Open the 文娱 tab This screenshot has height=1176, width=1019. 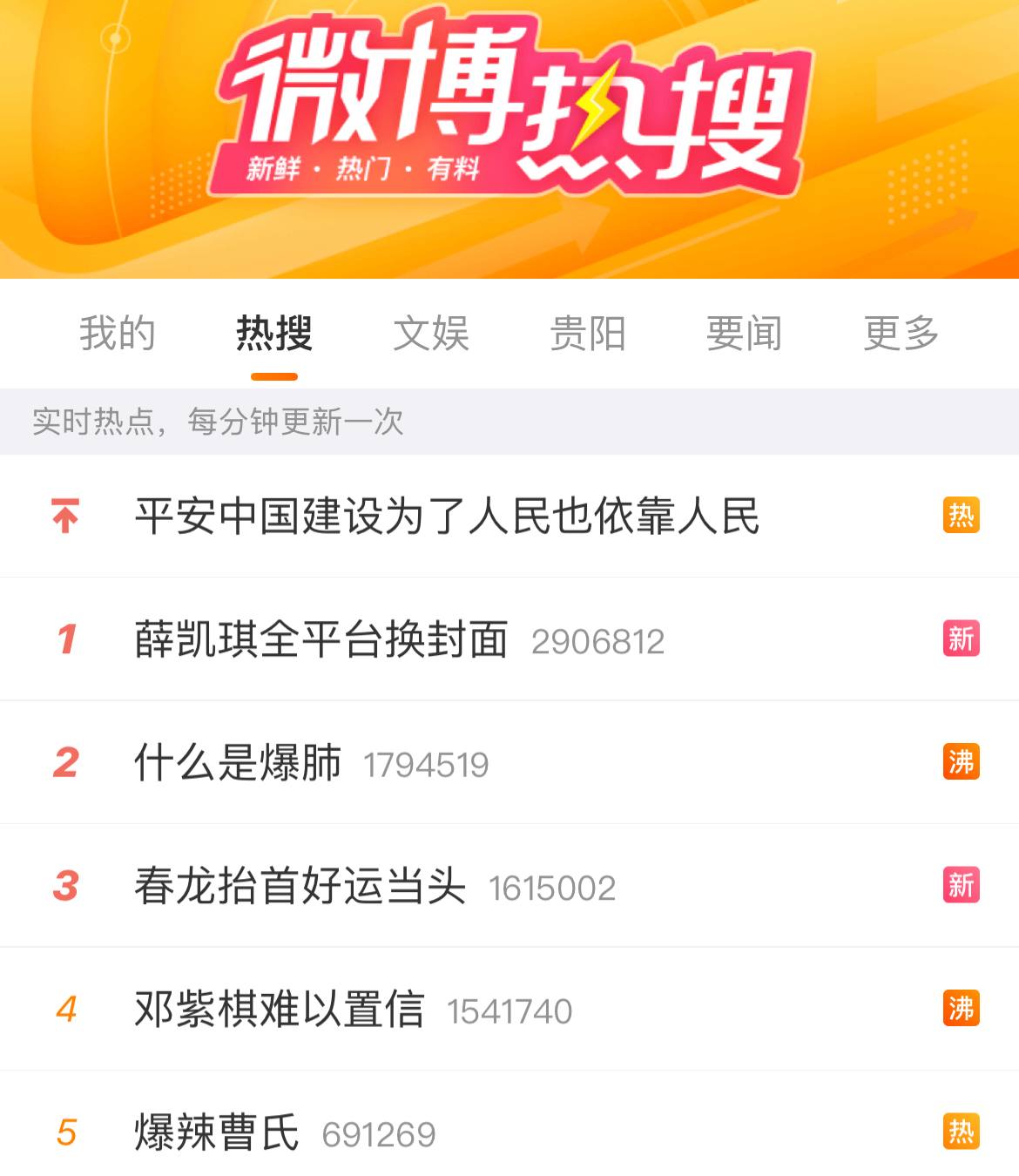click(x=431, y=335)
